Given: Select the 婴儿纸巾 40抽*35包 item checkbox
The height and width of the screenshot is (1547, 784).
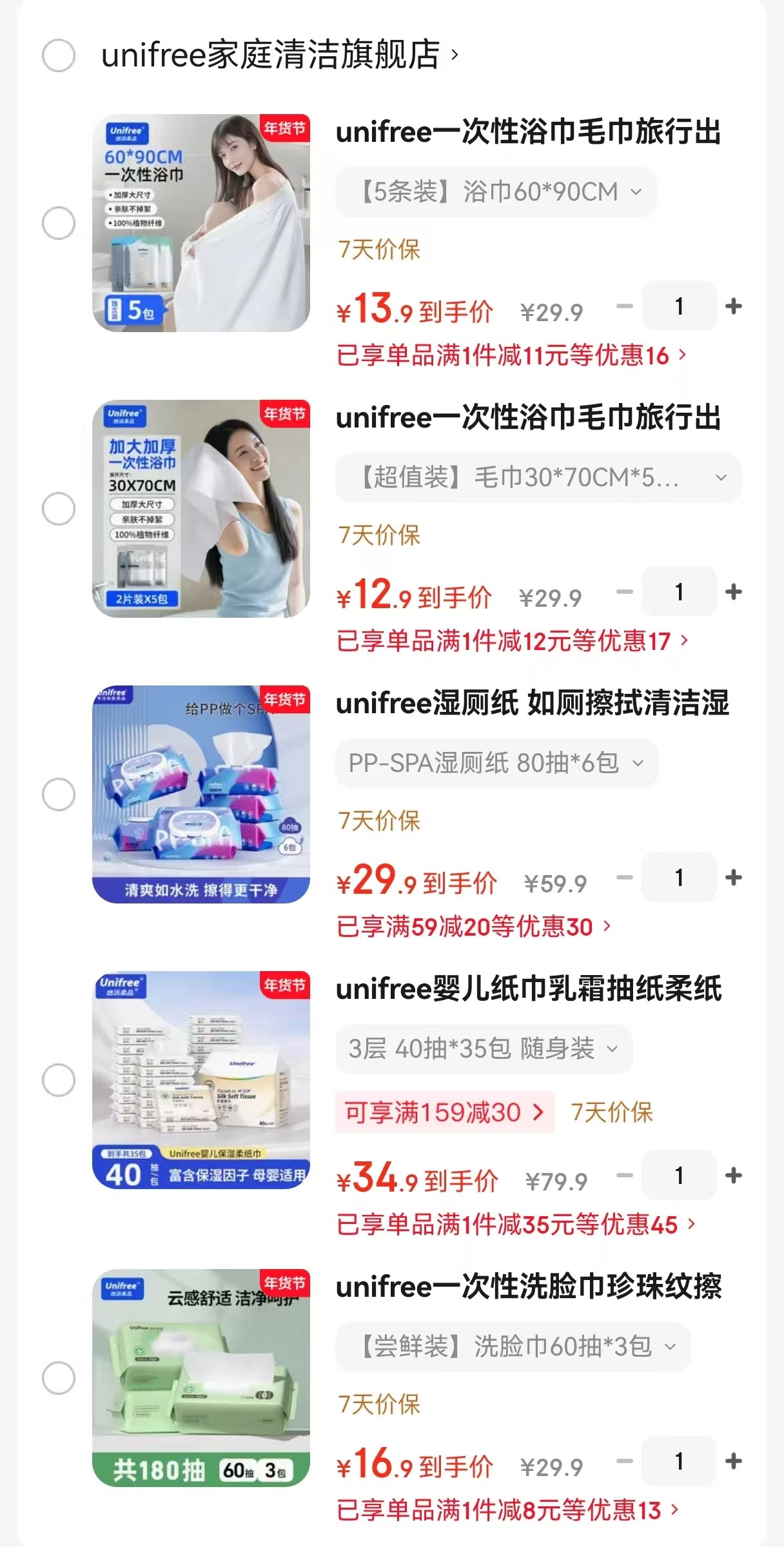Looking at the screenshot, I should [59, 1080].
